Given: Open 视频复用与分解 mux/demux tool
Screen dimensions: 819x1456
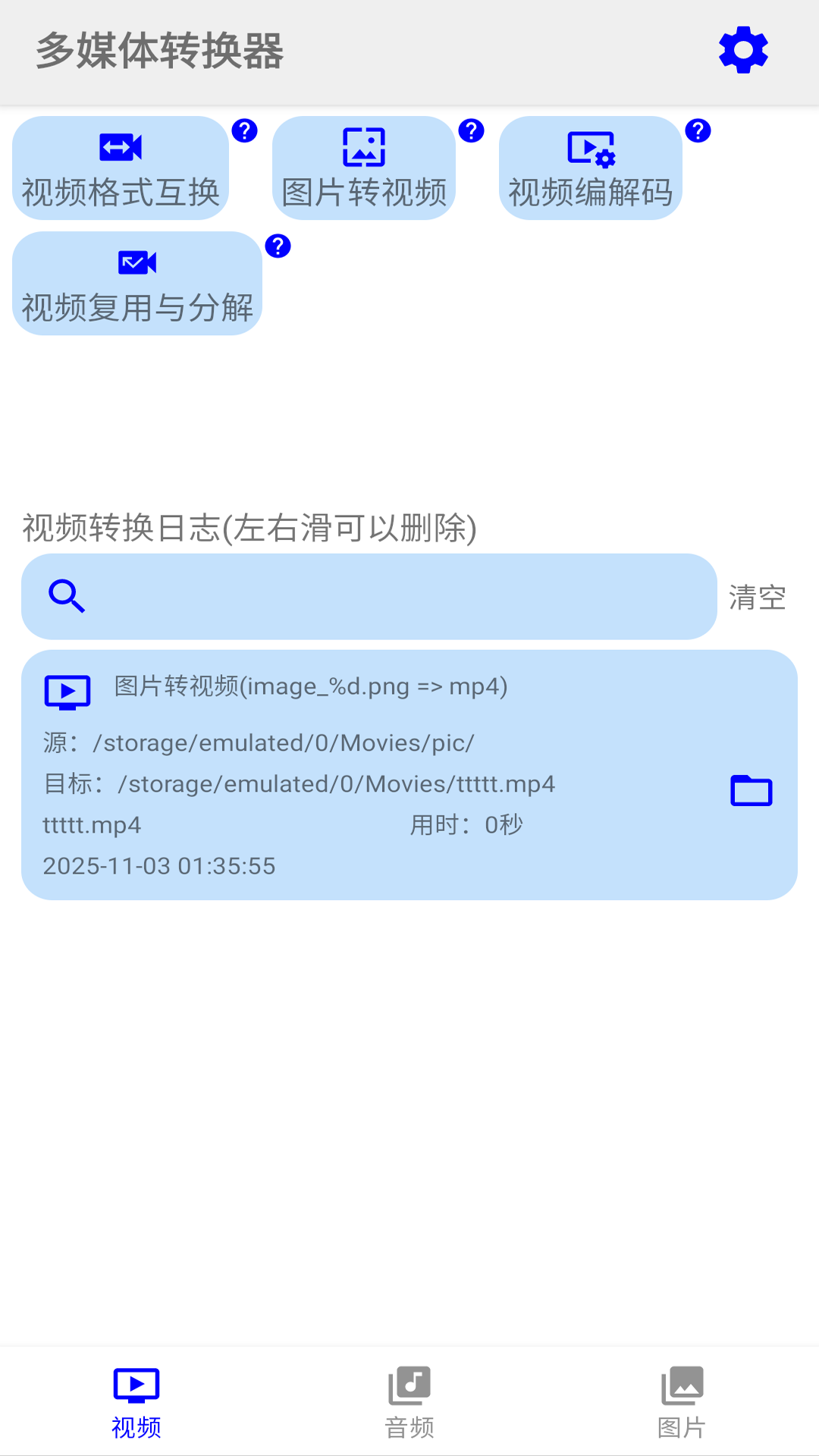Looking at the screenshot, I should 138,284.
